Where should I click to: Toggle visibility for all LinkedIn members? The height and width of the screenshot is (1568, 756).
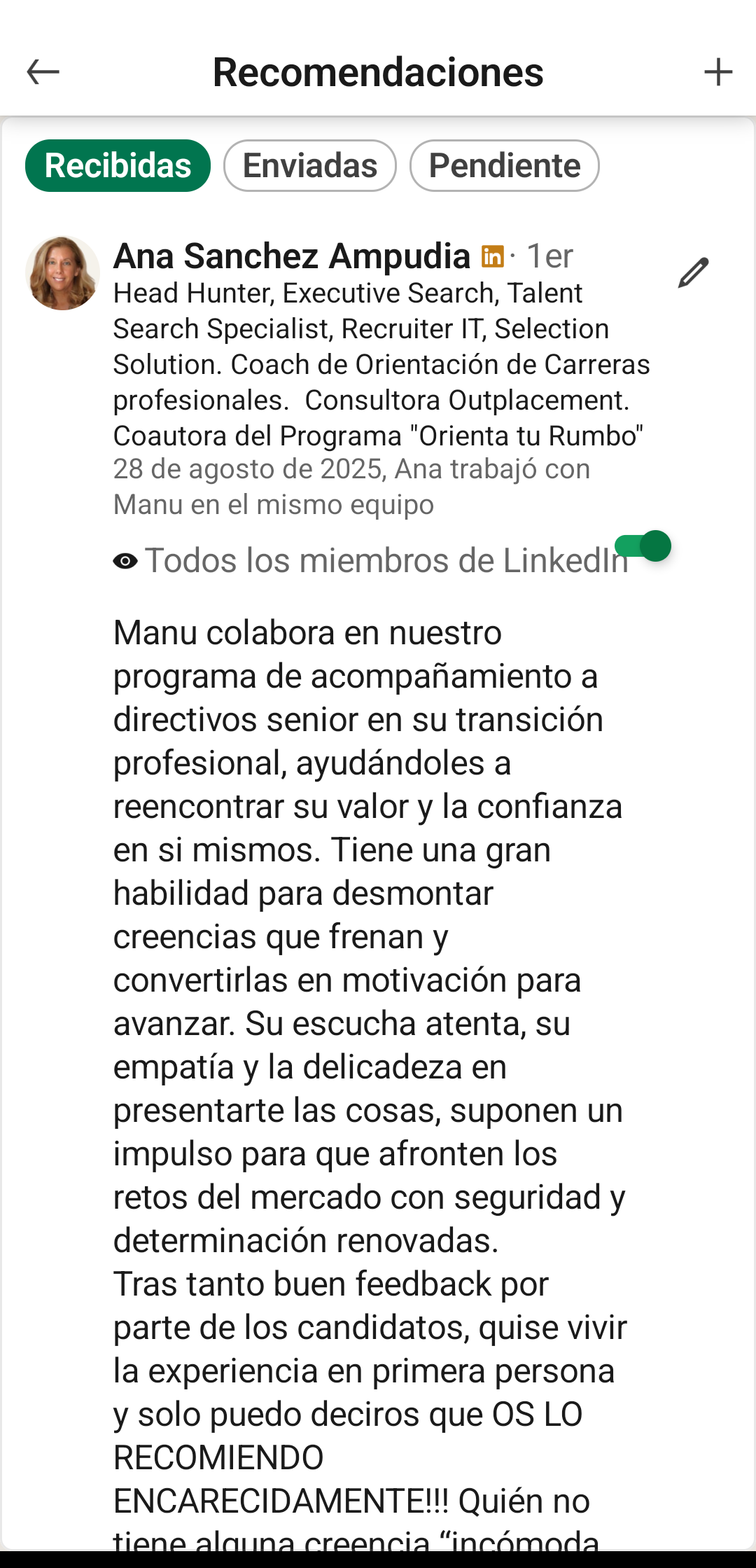pyautogui.click(x=644, y=546)
